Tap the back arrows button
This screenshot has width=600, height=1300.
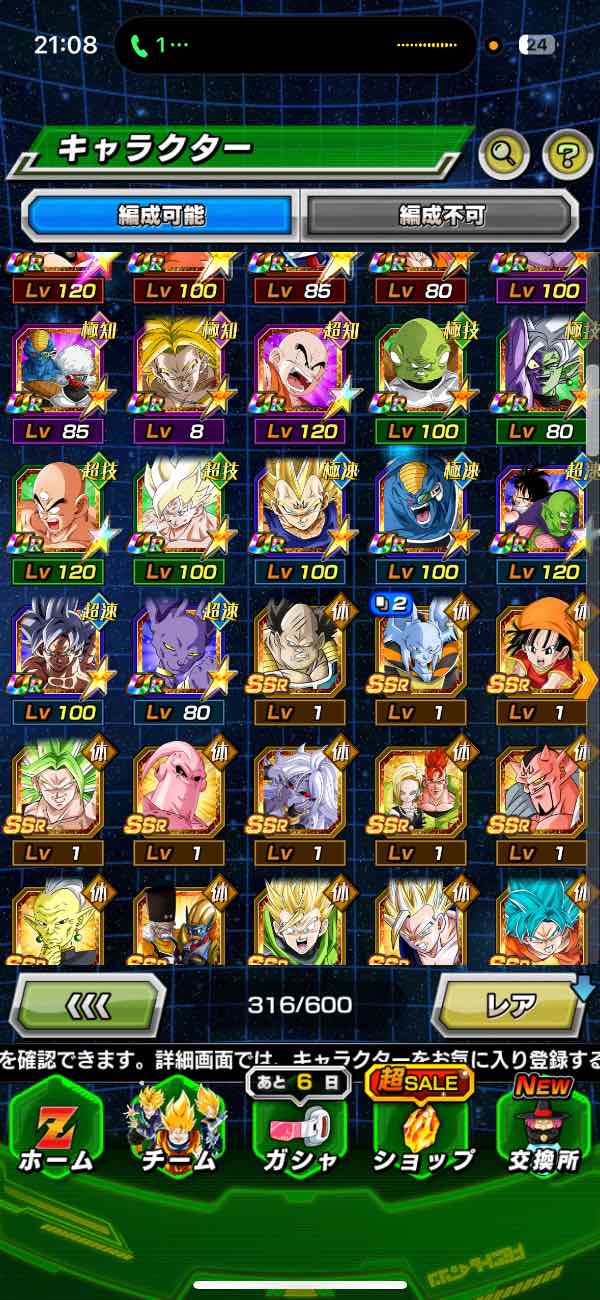[x=88, y=1004]
